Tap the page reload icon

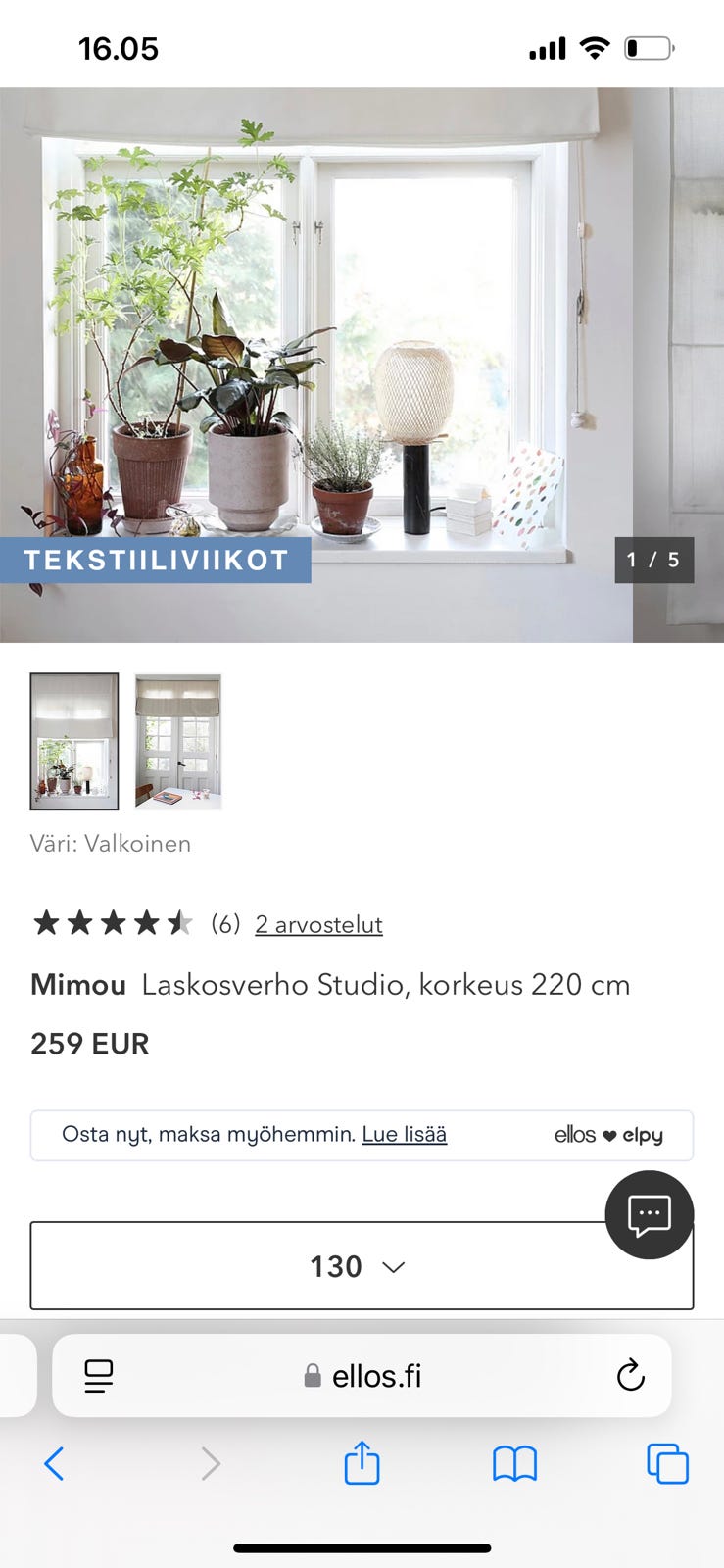630,1376
